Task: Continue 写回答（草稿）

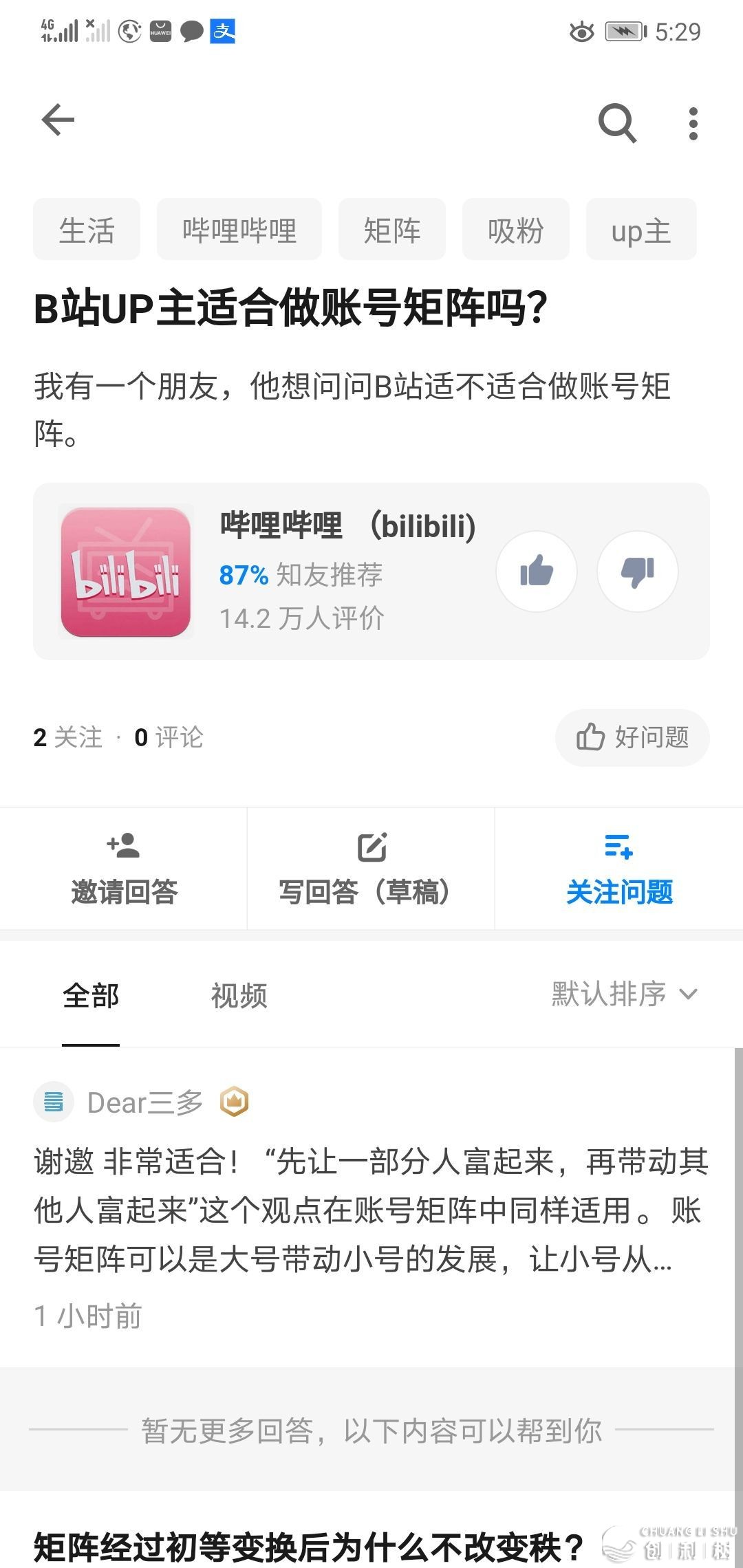Action: click(x=371, y=869)
